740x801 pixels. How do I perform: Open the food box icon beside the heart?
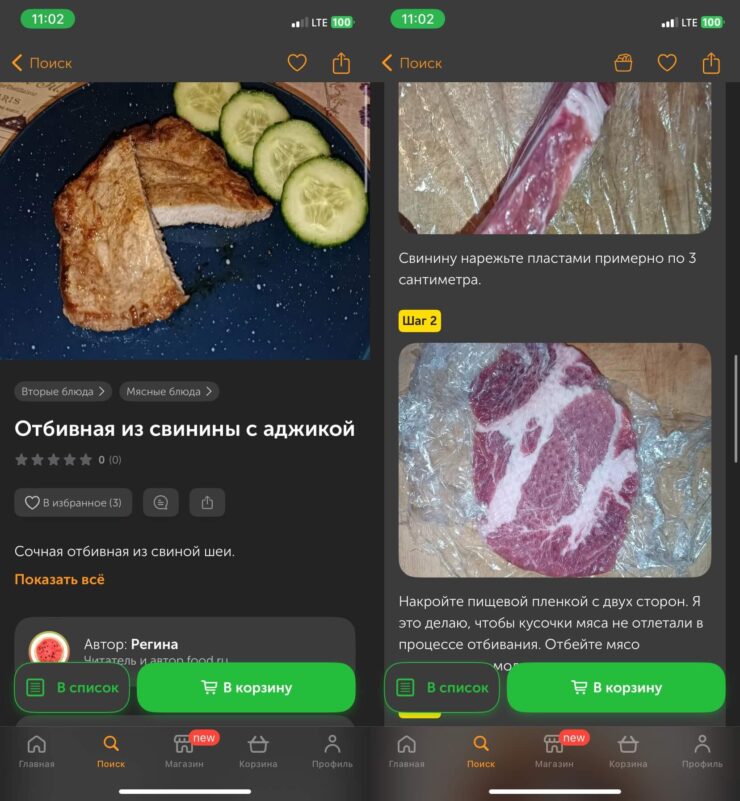tap(623, 63)
